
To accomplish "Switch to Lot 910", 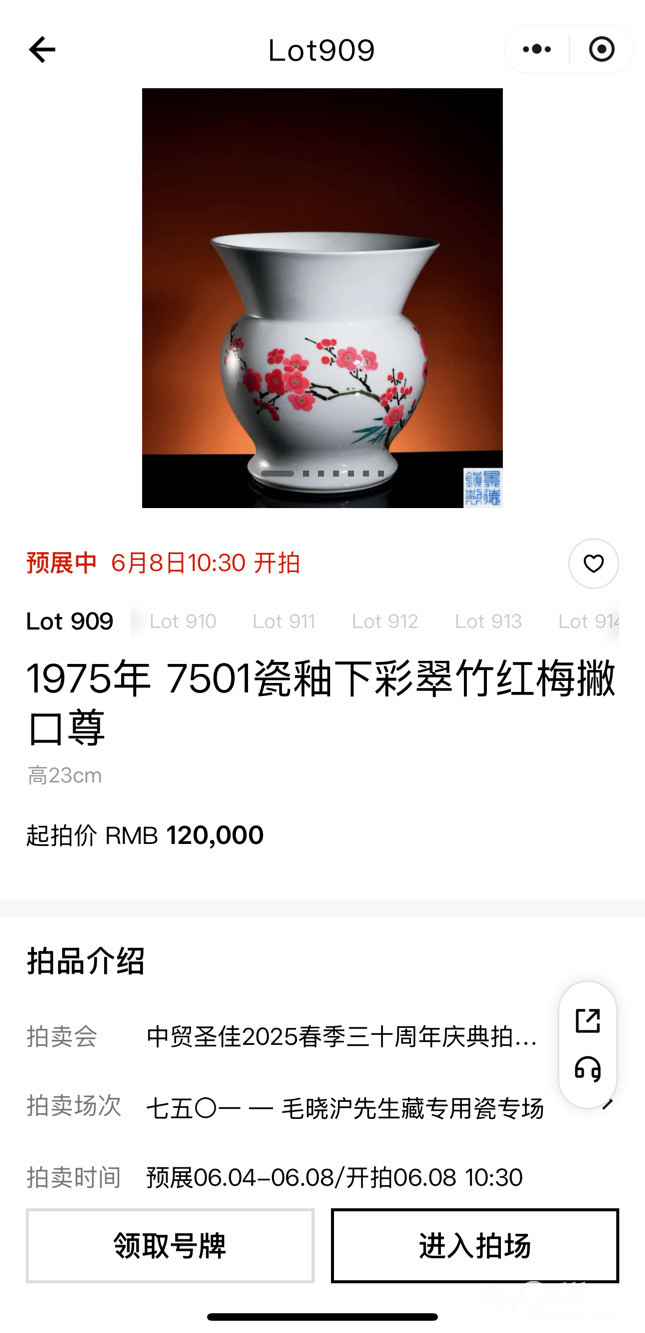I will click(183, 622).
